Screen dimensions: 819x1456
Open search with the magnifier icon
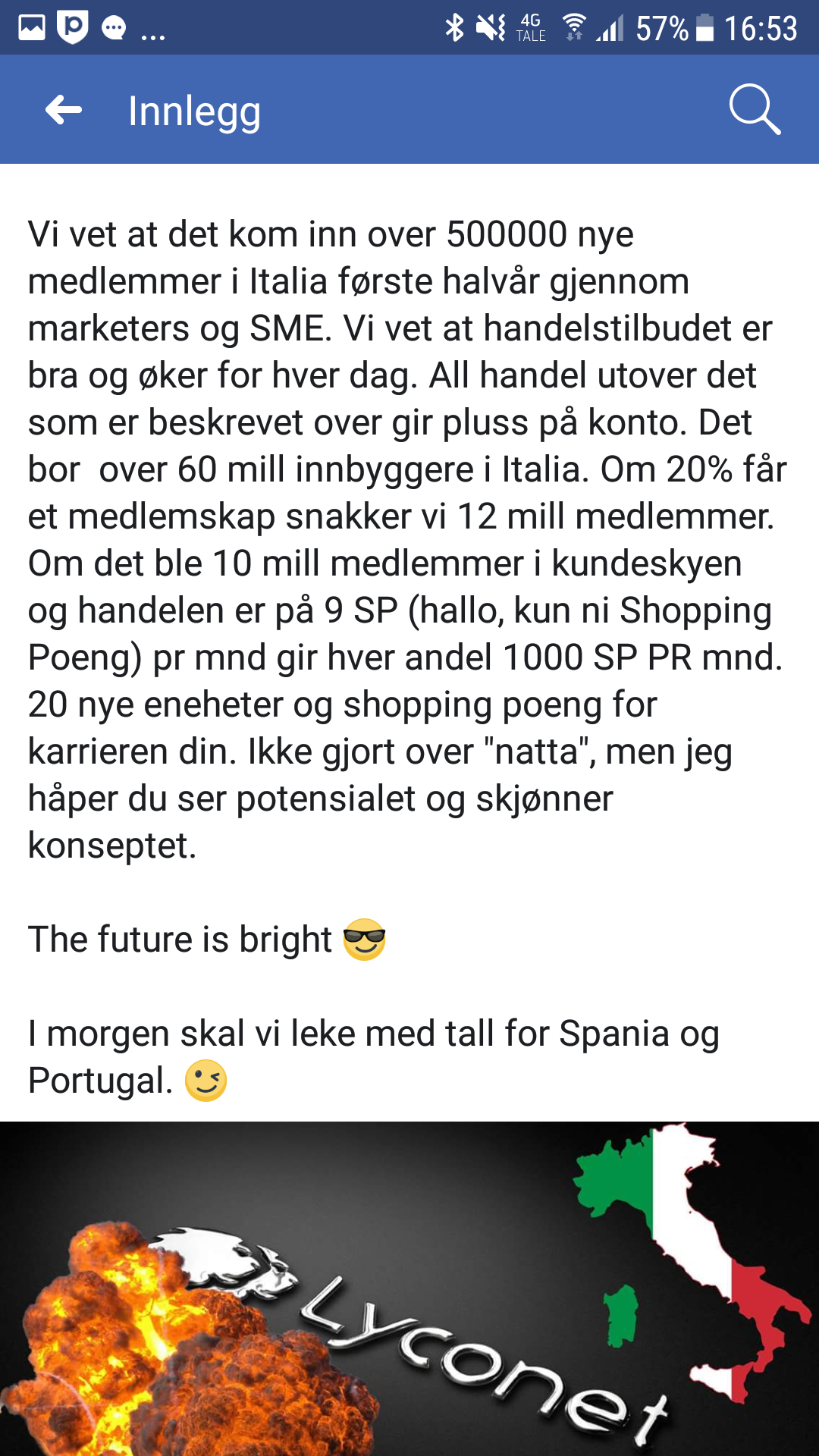pyautogui.click(x=755, y=109)
